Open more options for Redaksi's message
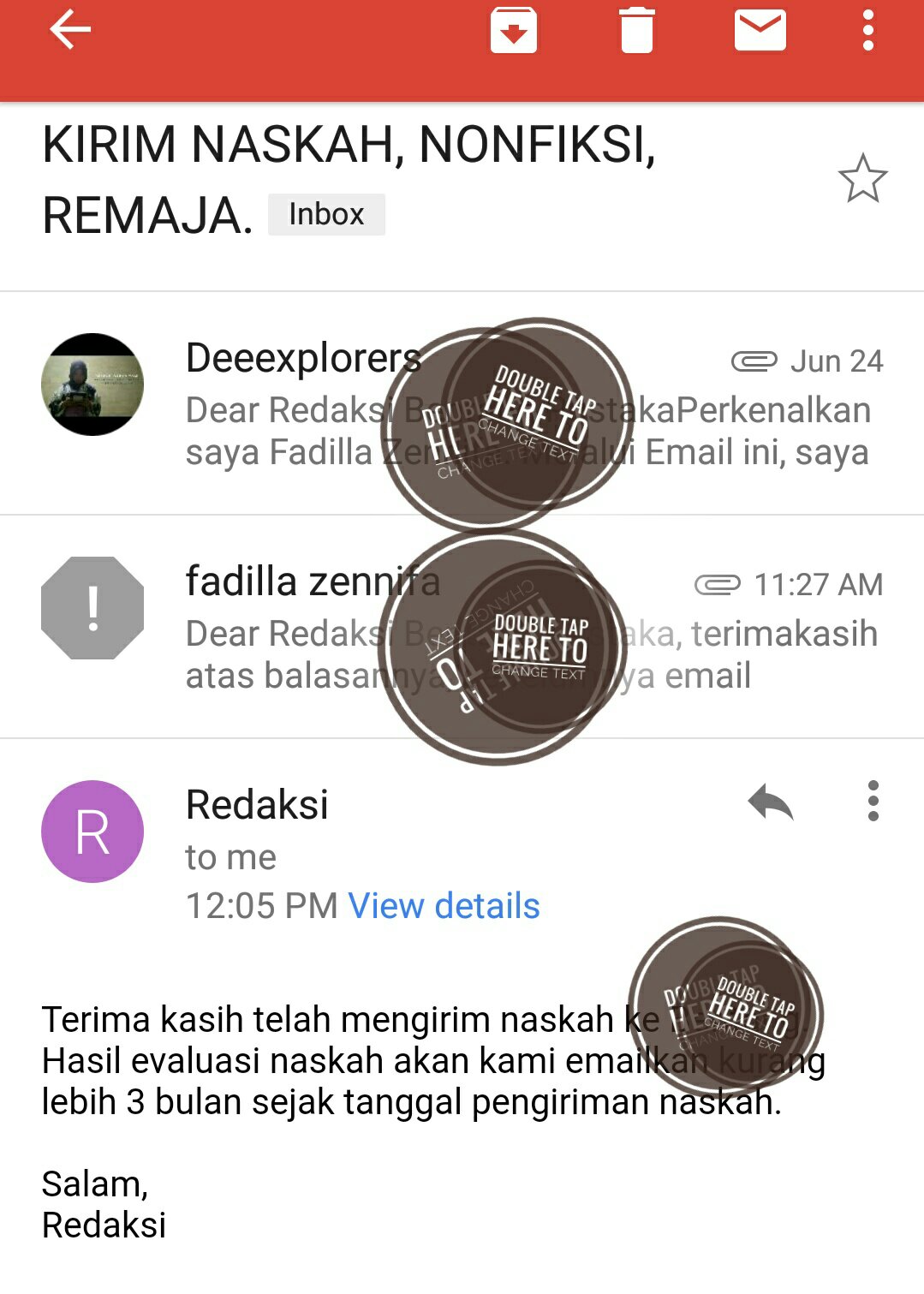The height and width of the screenshot is (1294, 924). click(x=873, y=802)
